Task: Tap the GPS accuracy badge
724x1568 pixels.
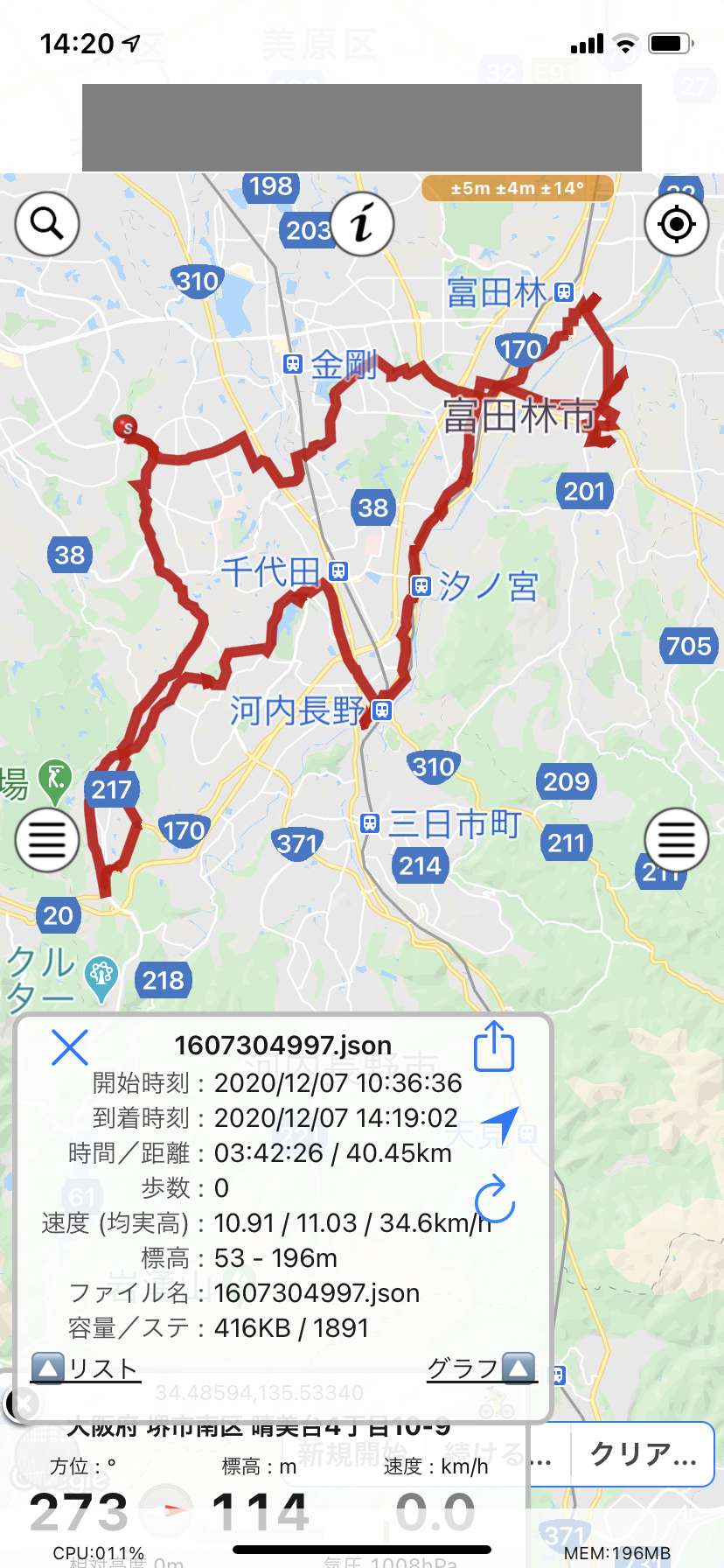Action: coord(517,188)
